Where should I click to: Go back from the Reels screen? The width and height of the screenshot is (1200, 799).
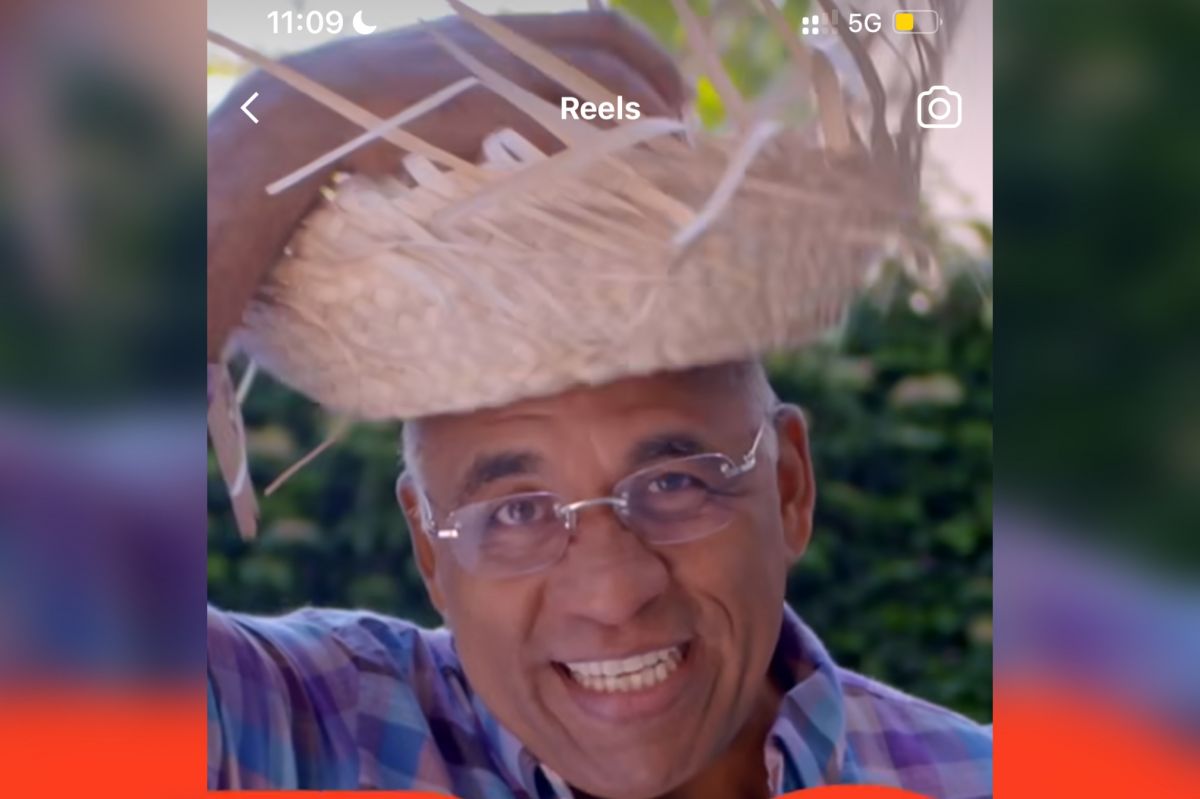point(250,108)
